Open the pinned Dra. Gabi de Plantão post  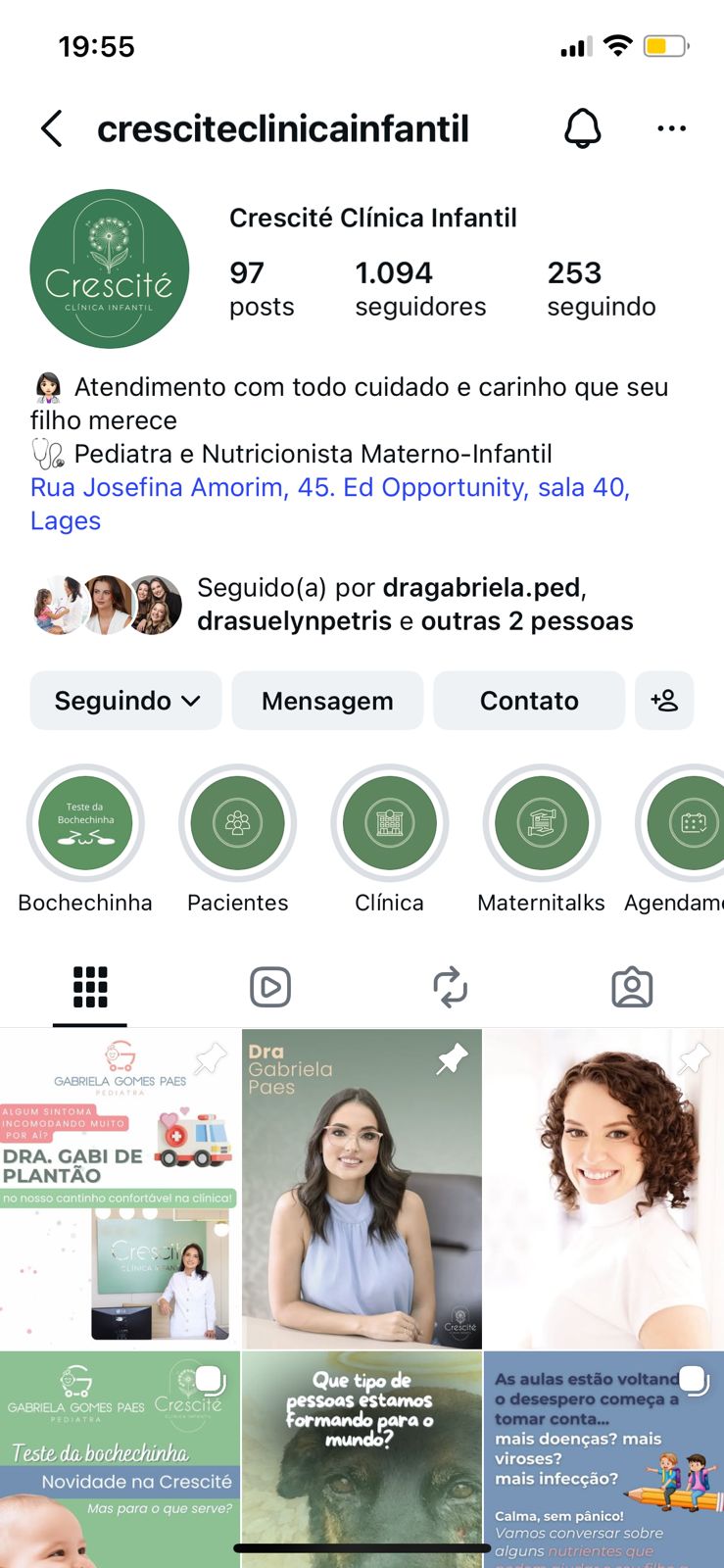tap(120, 1189)
